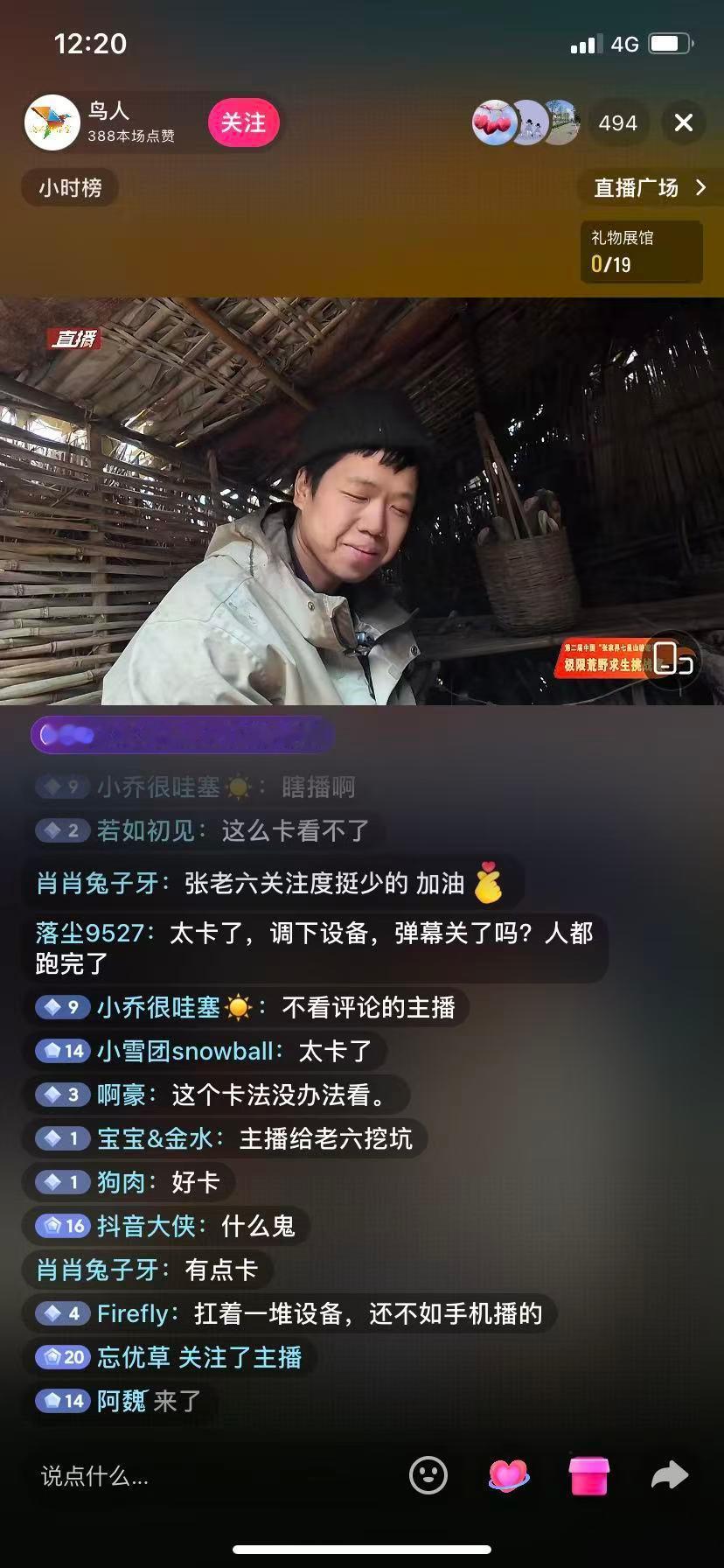Open the gift box panel
The width and height of the screenshot is (724, 1568).
click(x=588, y=1476)
